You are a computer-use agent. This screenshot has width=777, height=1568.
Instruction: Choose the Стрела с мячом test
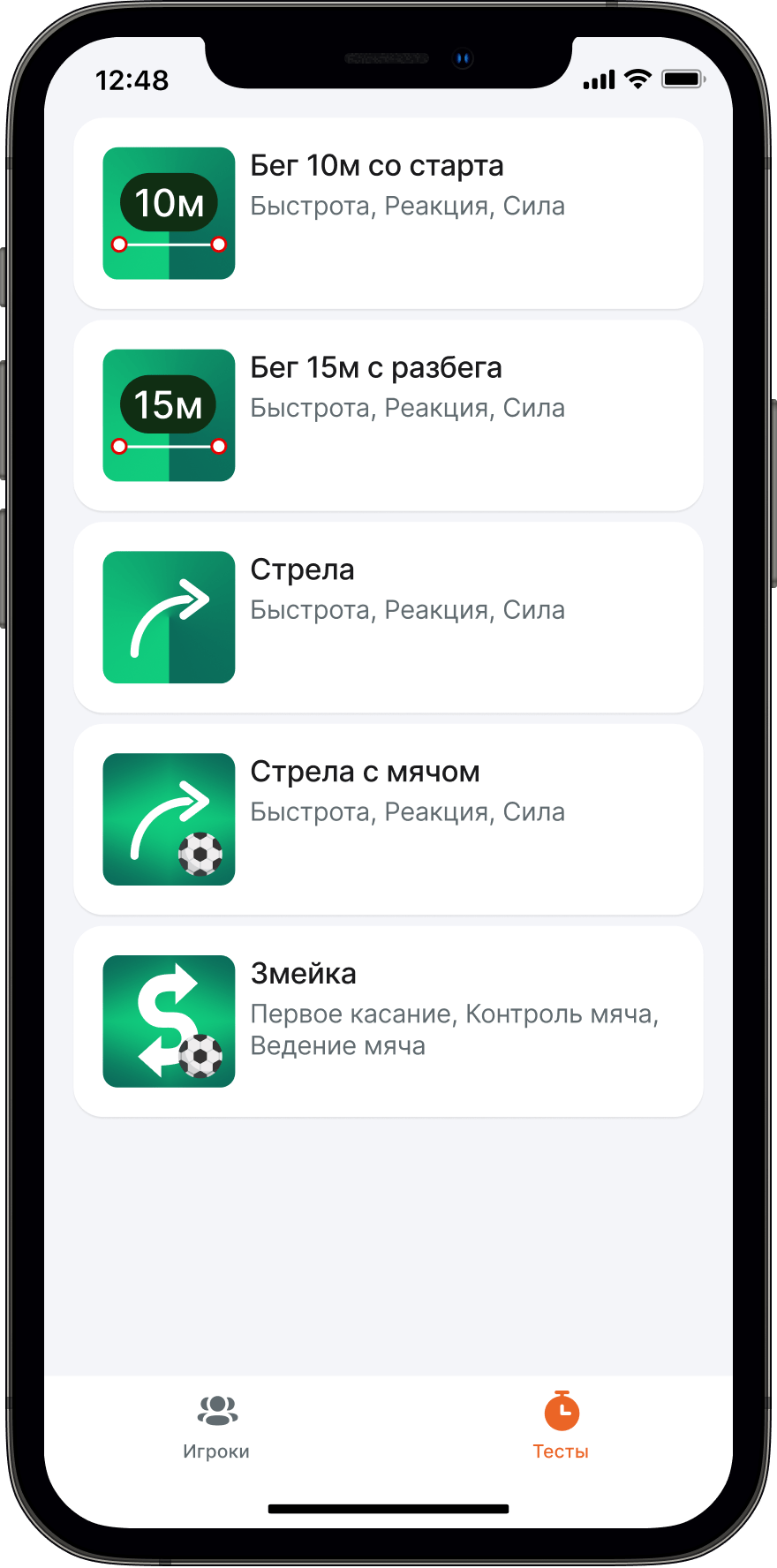click(x=388, y=820)
